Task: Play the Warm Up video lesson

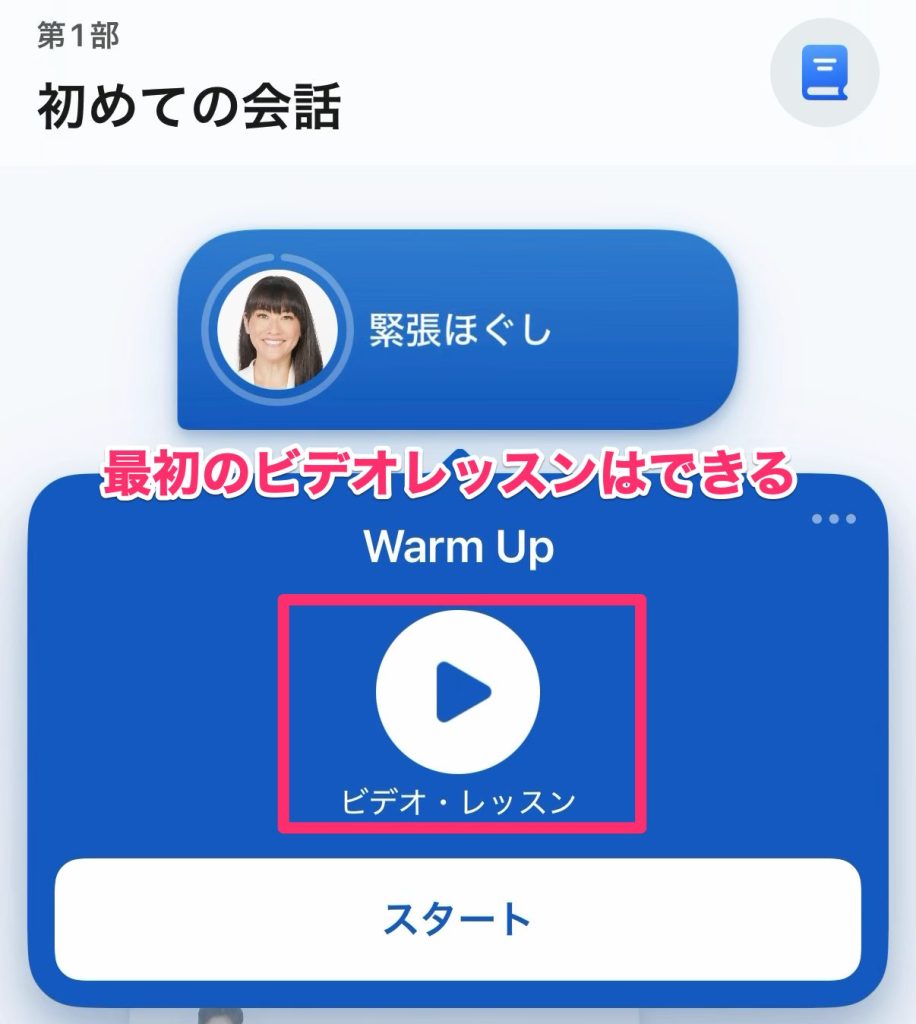Action: (458, 690)
